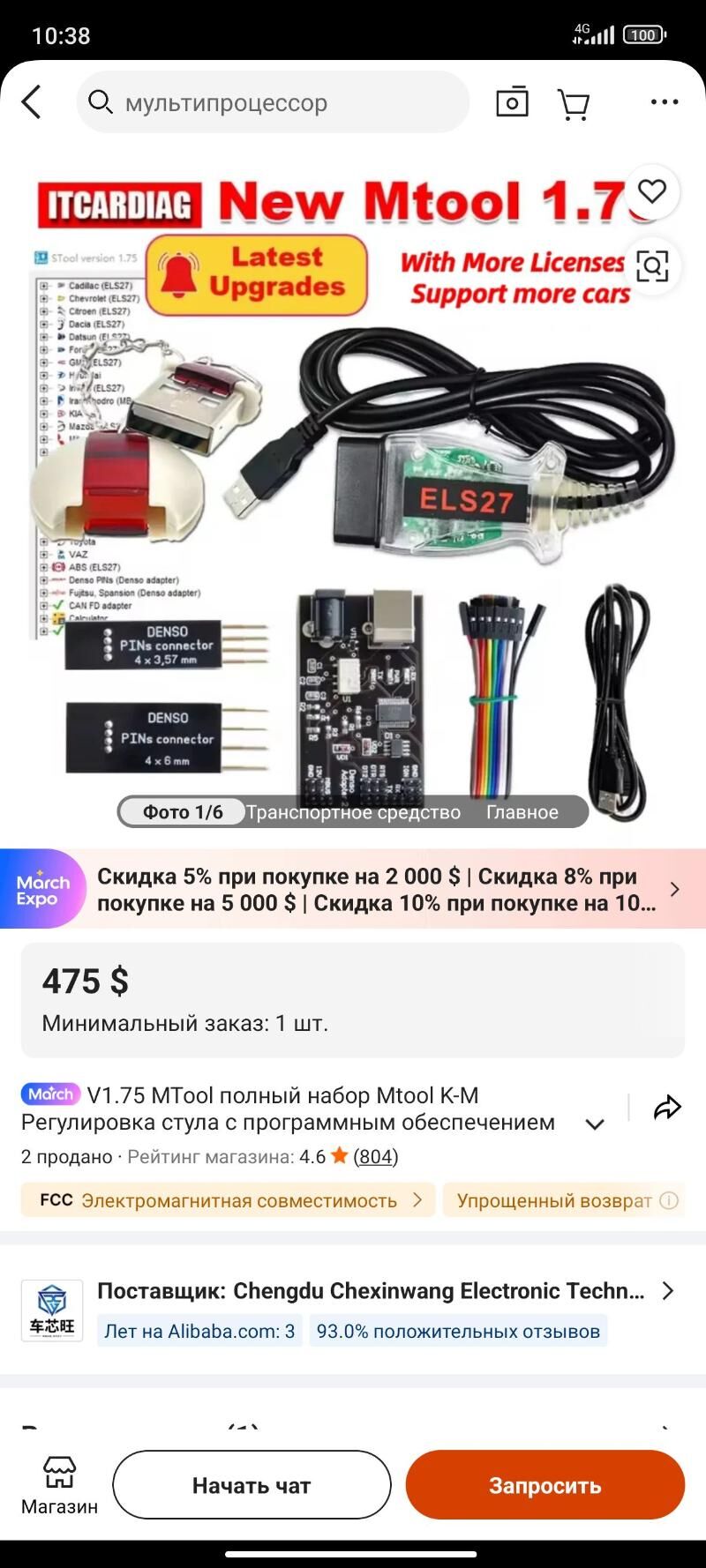
Task: Open the search field with мультипроцессор
Action: (x=274, y=102)
